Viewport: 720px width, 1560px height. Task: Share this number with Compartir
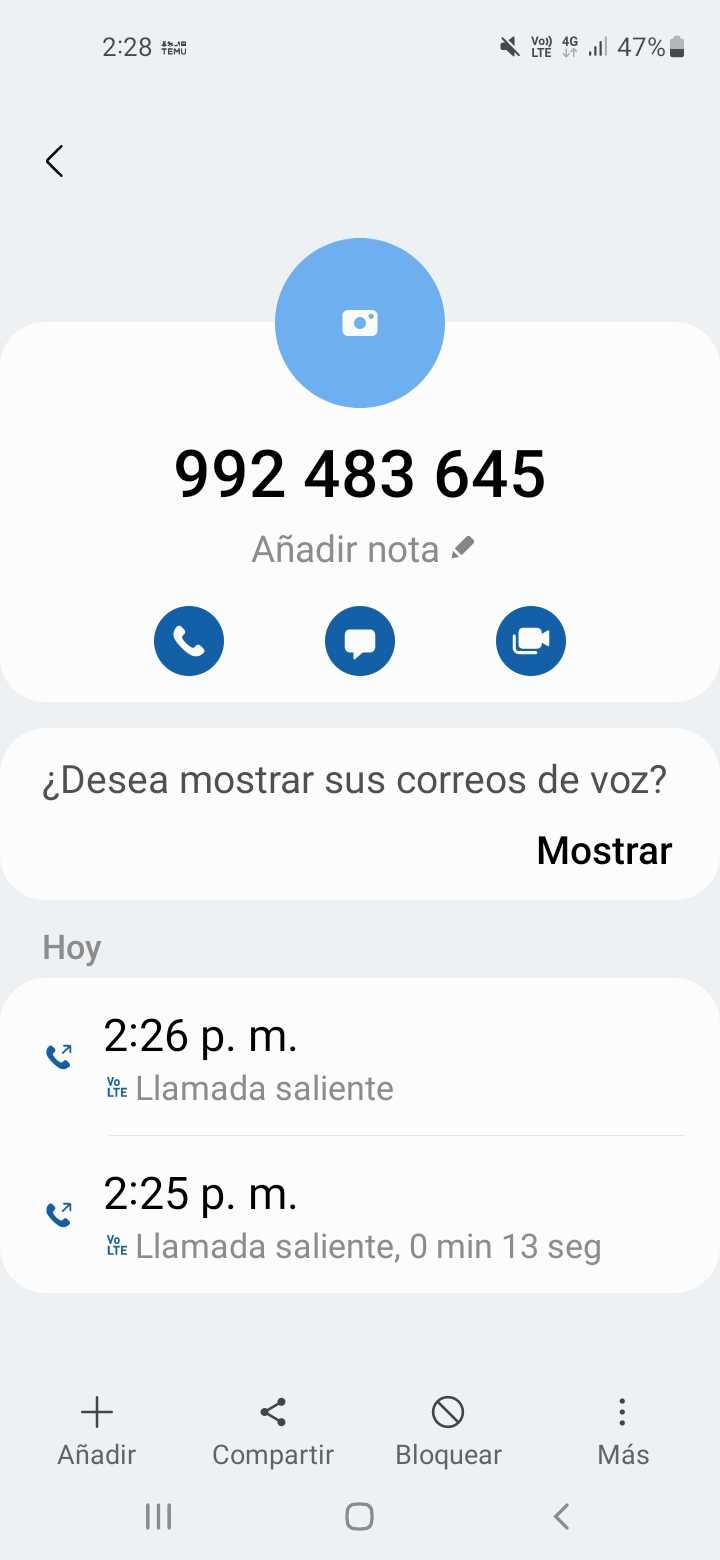click(273, 1431)
